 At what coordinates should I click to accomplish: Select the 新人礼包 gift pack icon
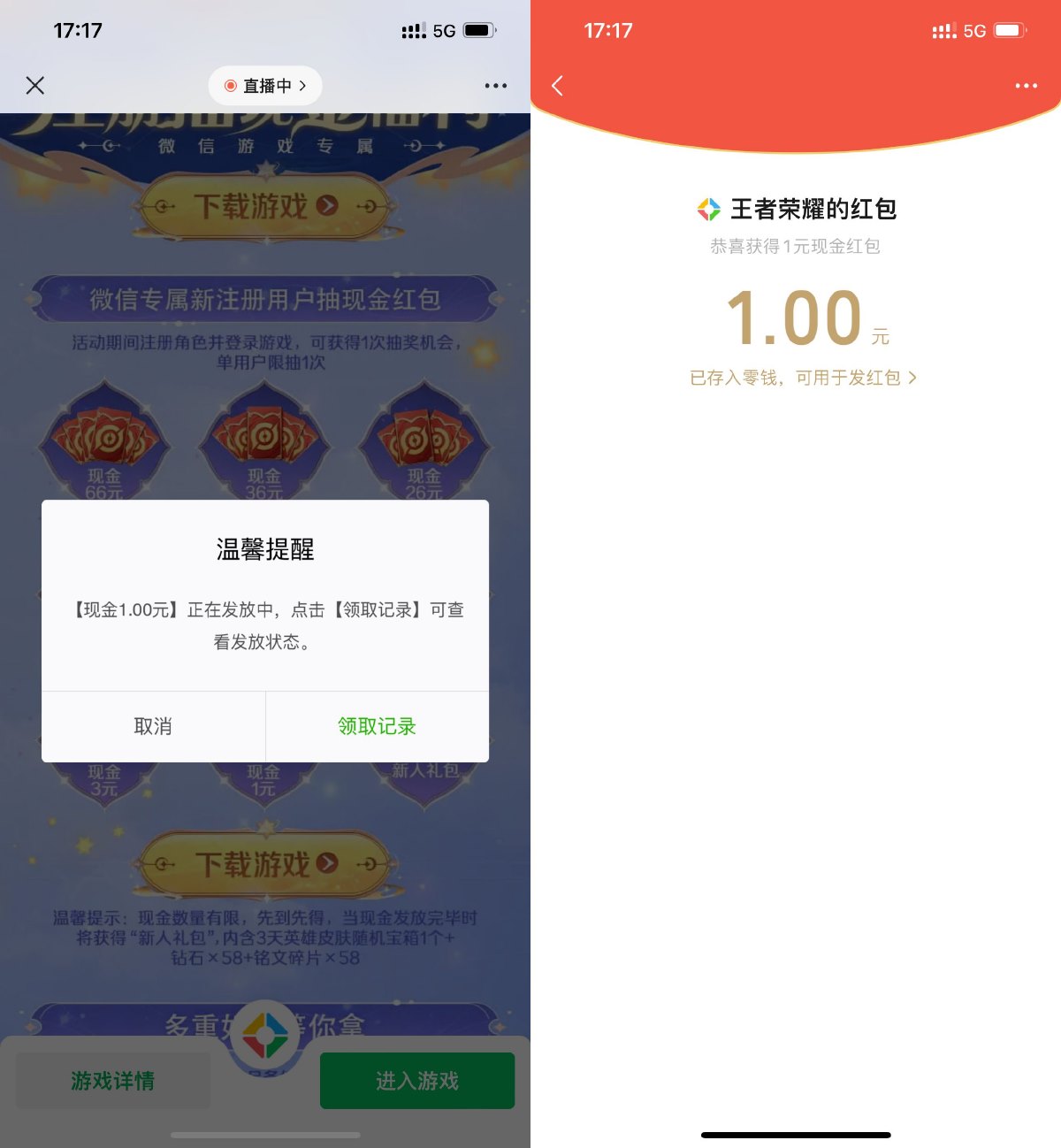pyautogui.click(x=424, y=776)
